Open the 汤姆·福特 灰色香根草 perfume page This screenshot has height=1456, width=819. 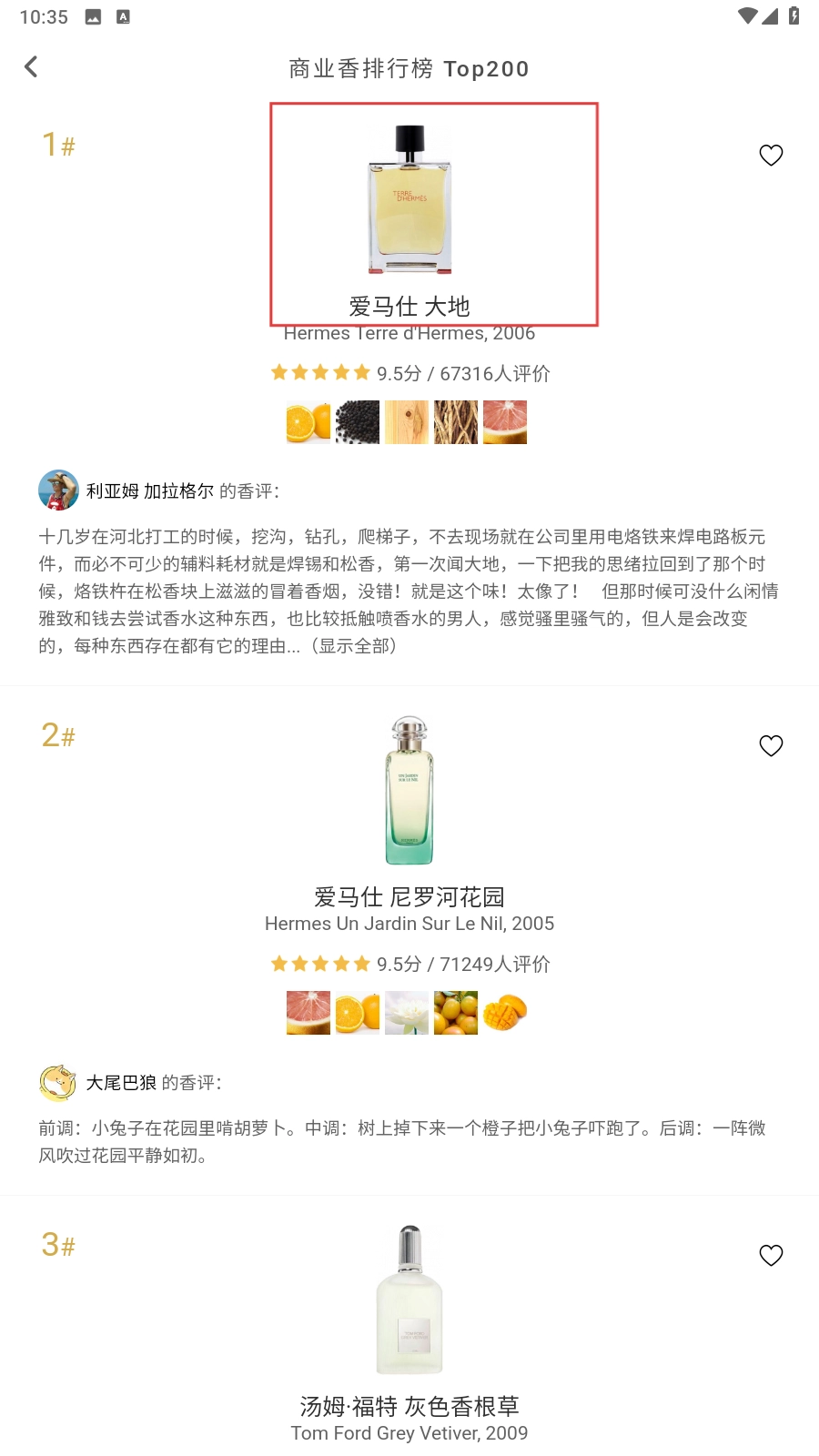(409, 1299)
